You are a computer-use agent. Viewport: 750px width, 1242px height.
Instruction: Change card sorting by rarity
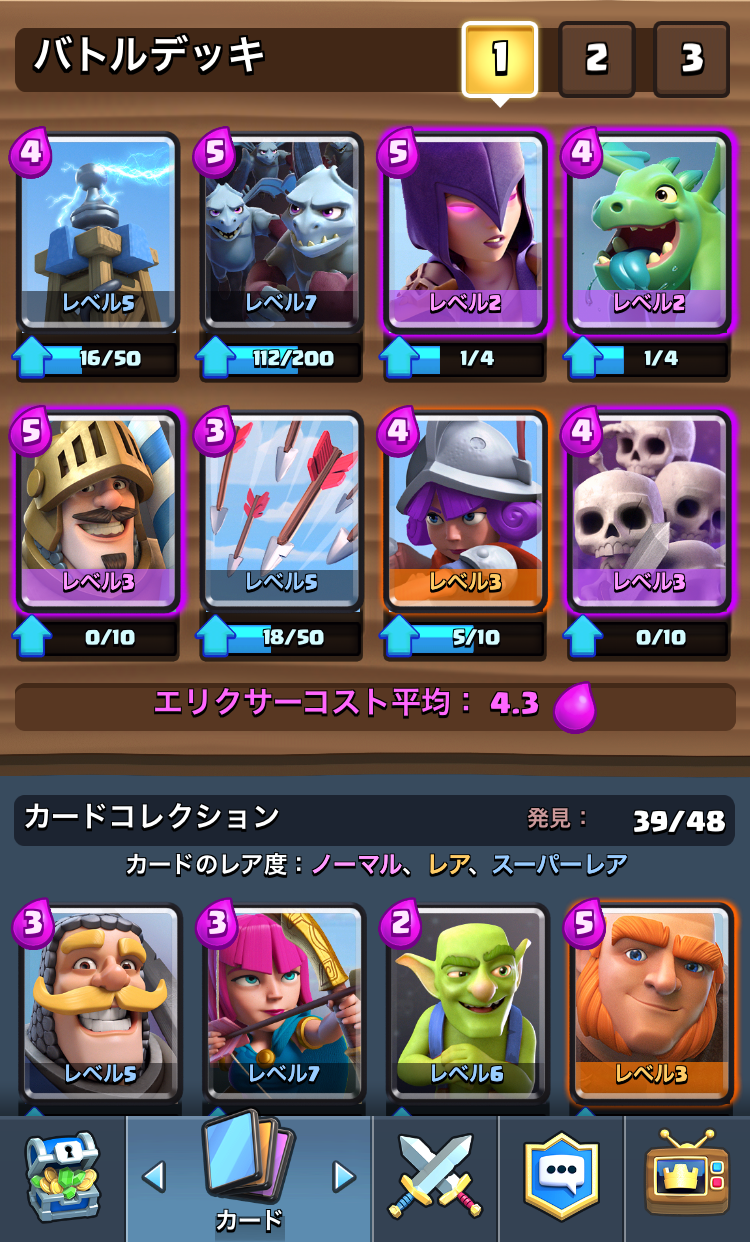pos(376,864)
